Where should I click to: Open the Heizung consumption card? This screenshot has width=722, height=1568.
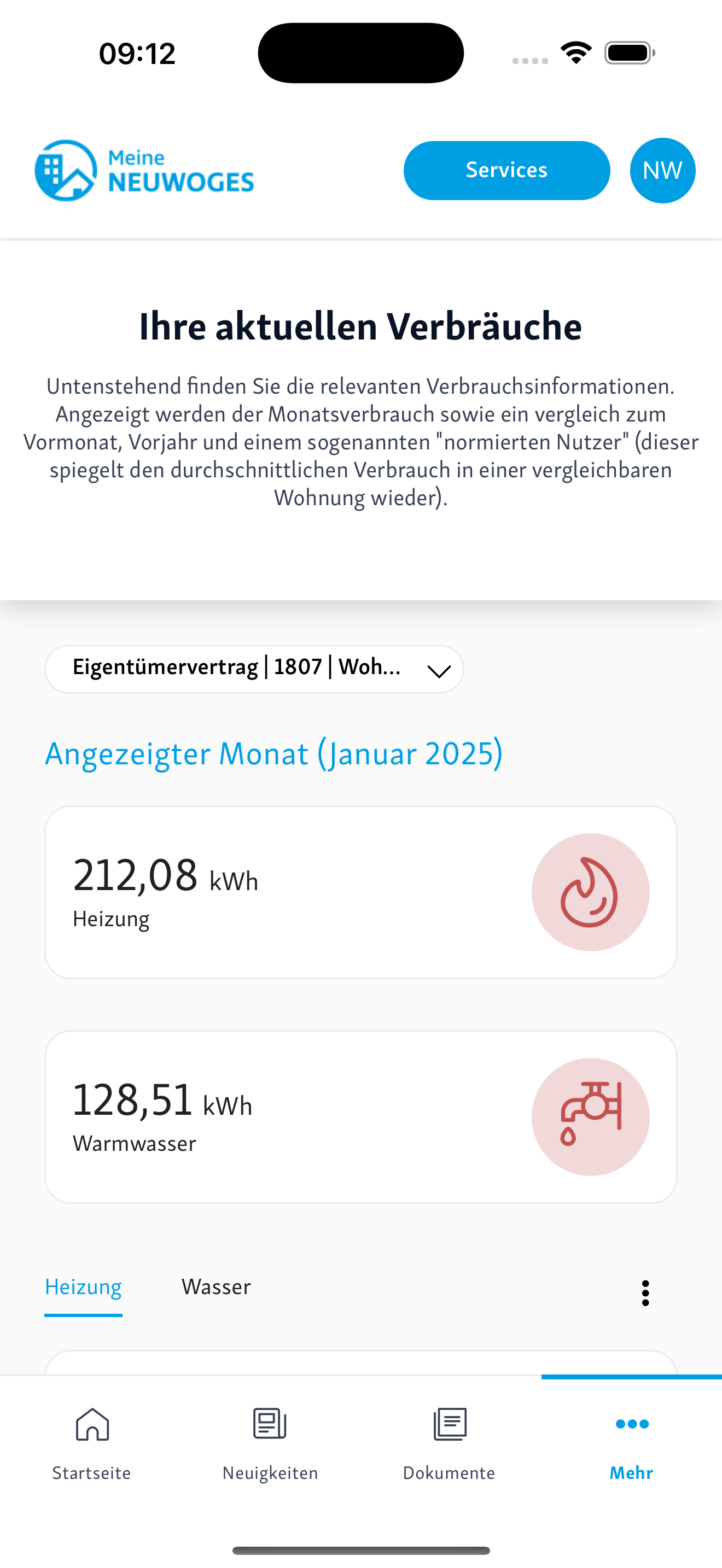[x=361, y=892]
